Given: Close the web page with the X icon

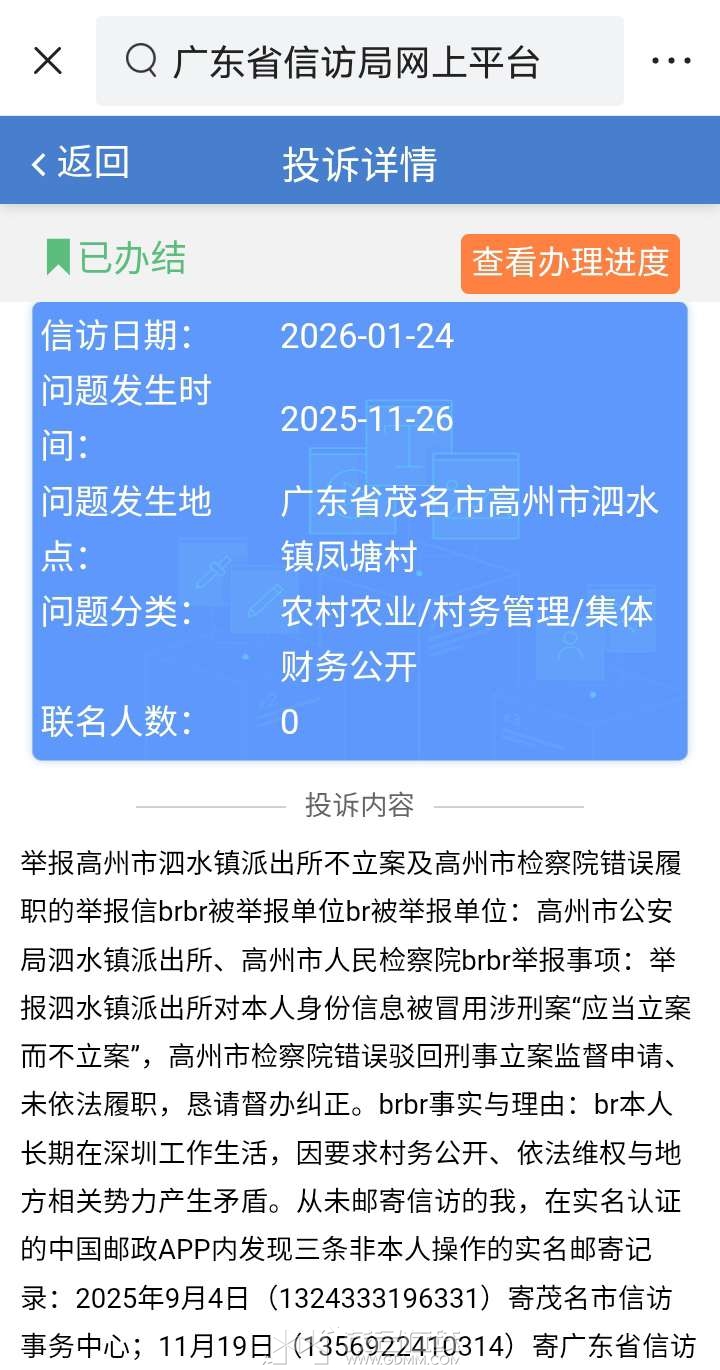Looking at the screenshot, I should [47, 61].
